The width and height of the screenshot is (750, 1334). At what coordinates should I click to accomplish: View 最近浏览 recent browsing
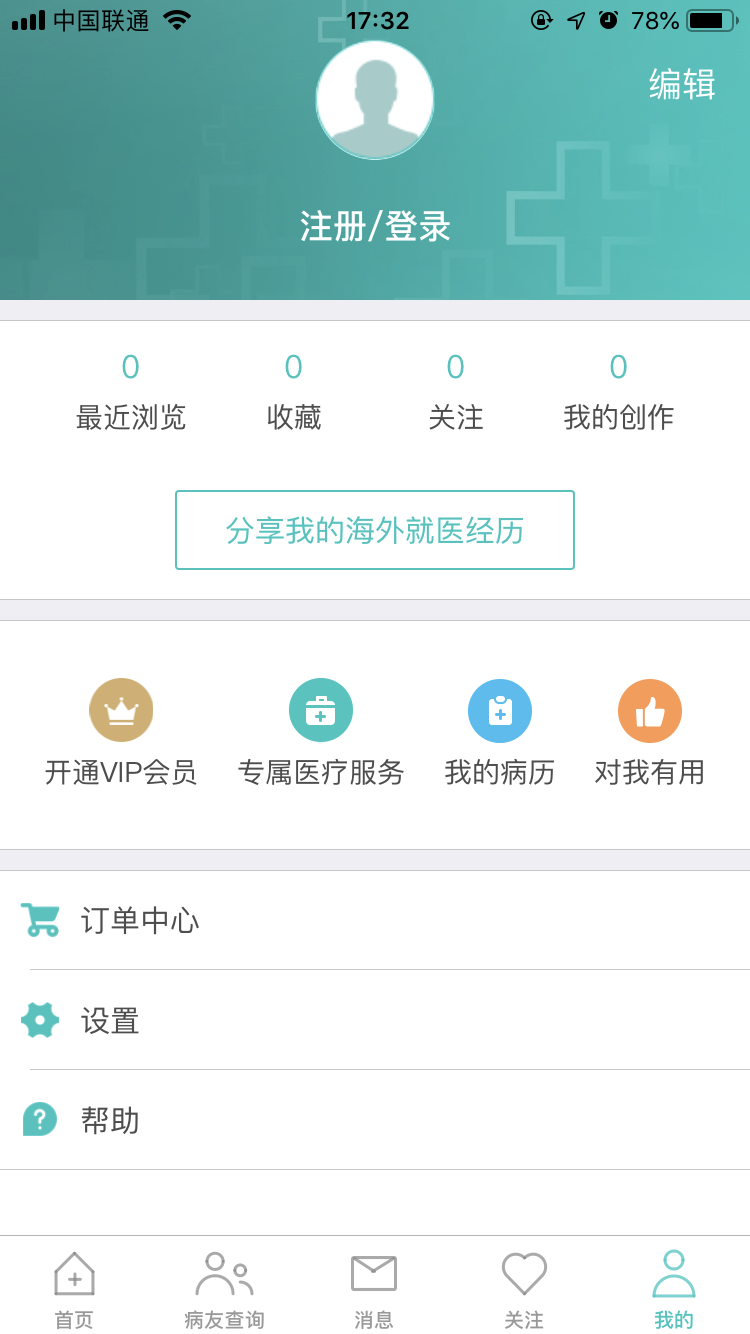(131, 393)
